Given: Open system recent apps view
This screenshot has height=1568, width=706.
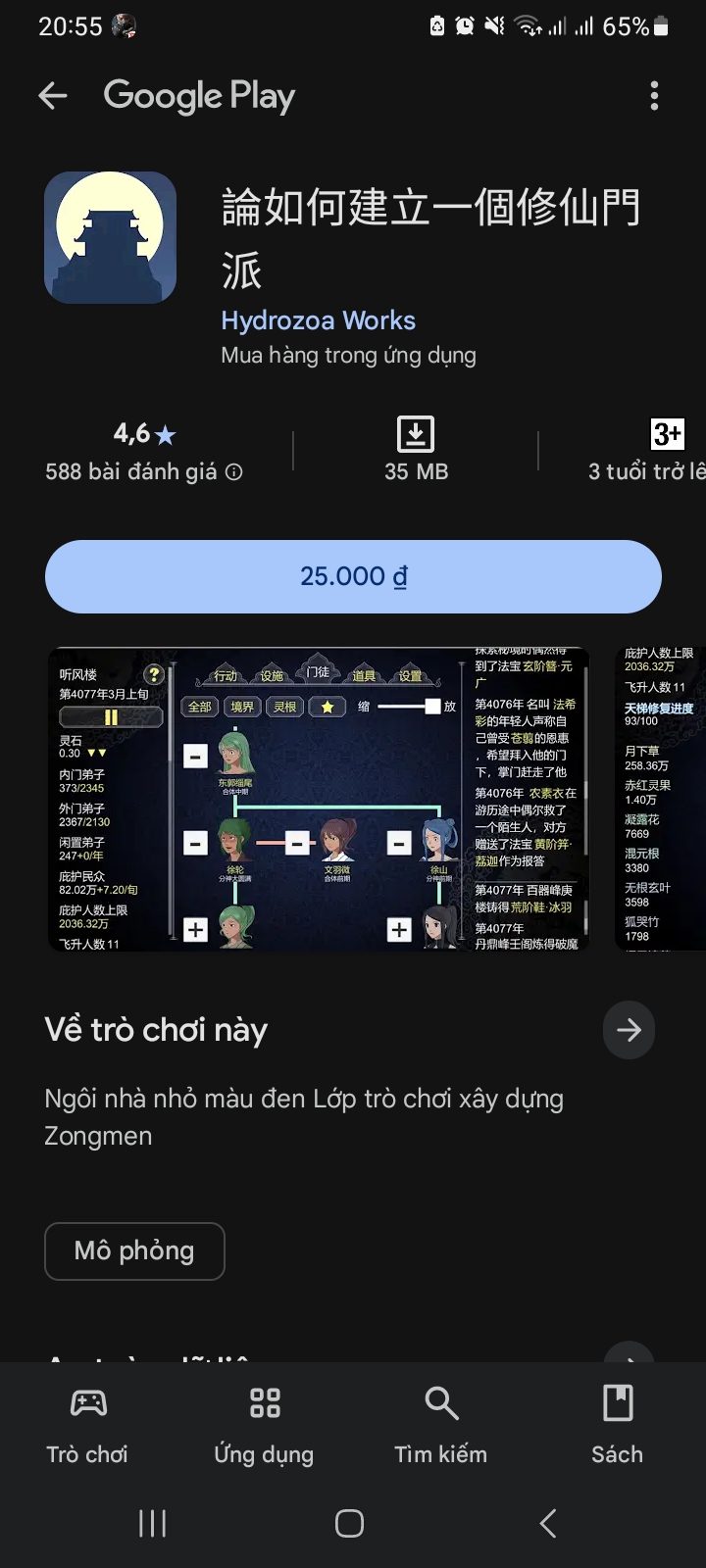Looking at the screenshot, I should click(x=152, y=1523).
